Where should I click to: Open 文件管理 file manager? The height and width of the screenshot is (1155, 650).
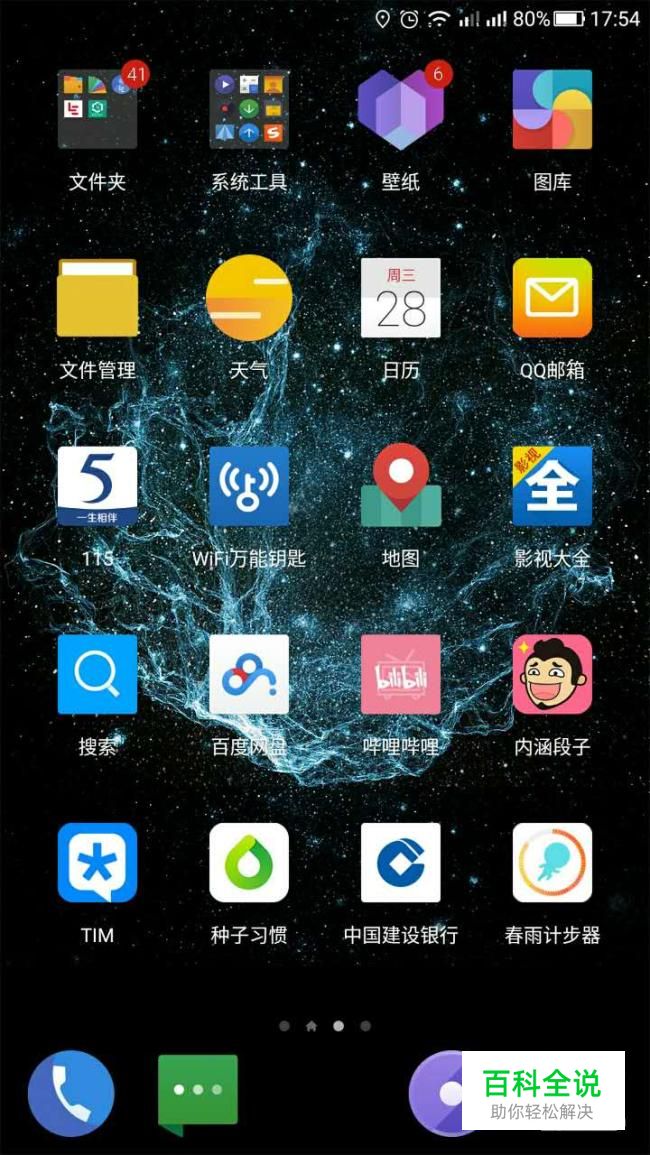pos(97,298)
